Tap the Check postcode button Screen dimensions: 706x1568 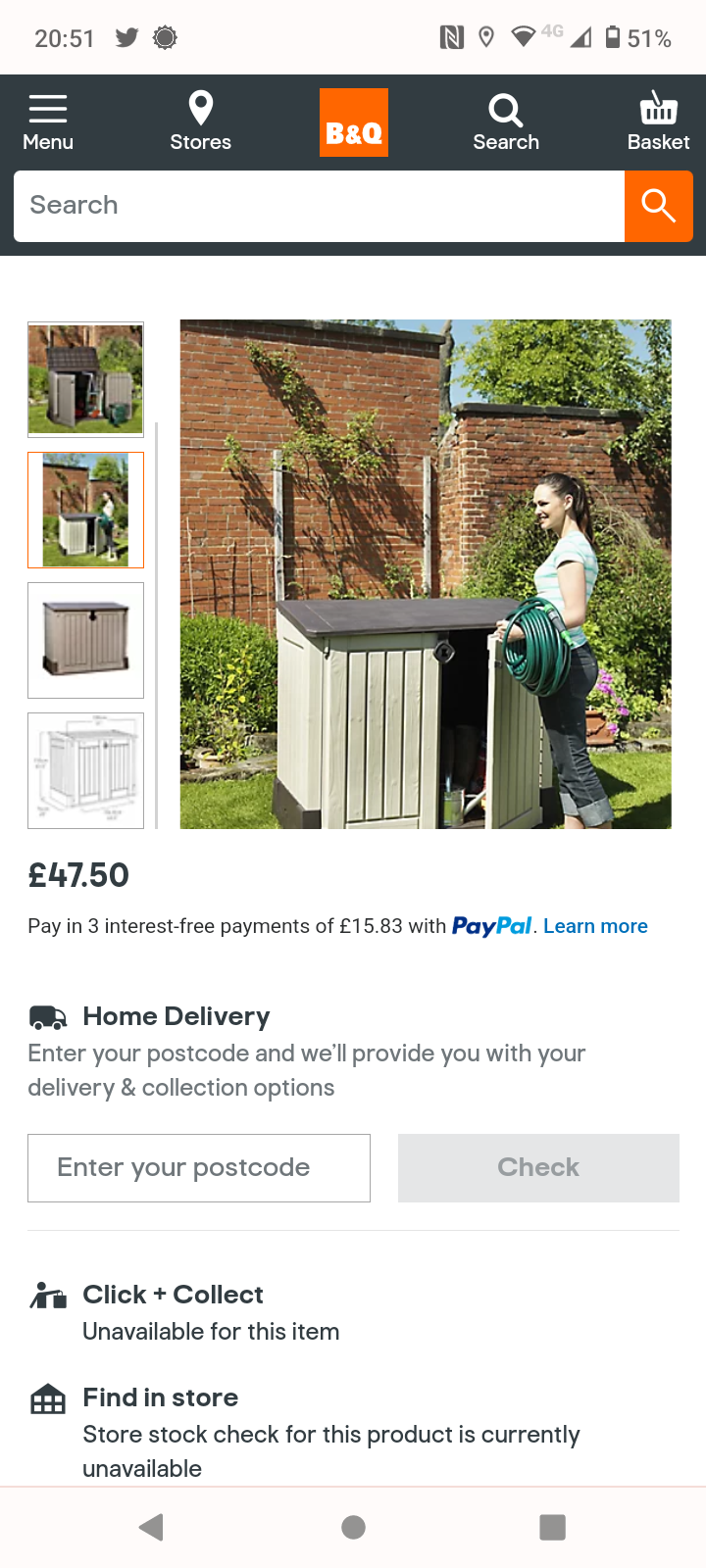click(x=538, y=1167)
